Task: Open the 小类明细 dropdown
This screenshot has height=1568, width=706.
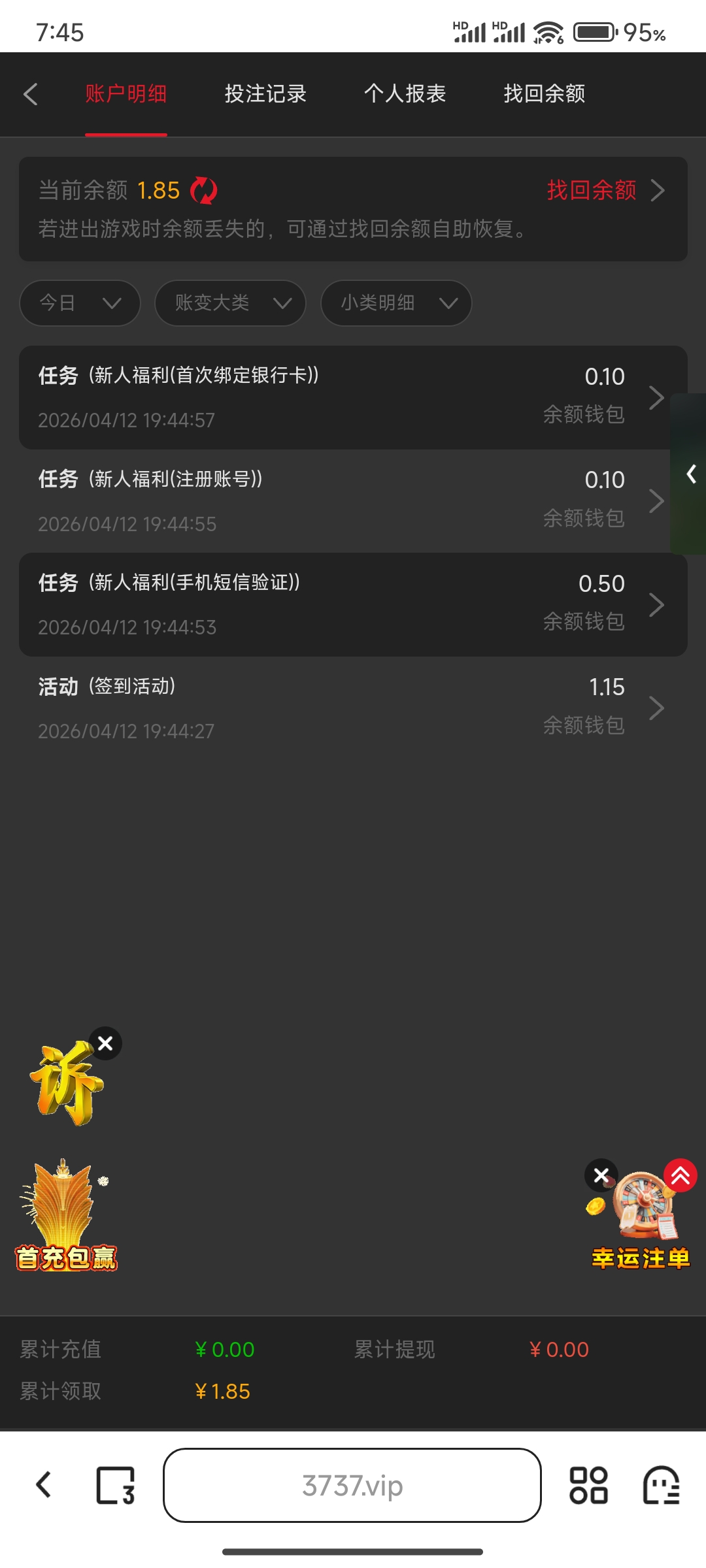Action: coord(395,302)
